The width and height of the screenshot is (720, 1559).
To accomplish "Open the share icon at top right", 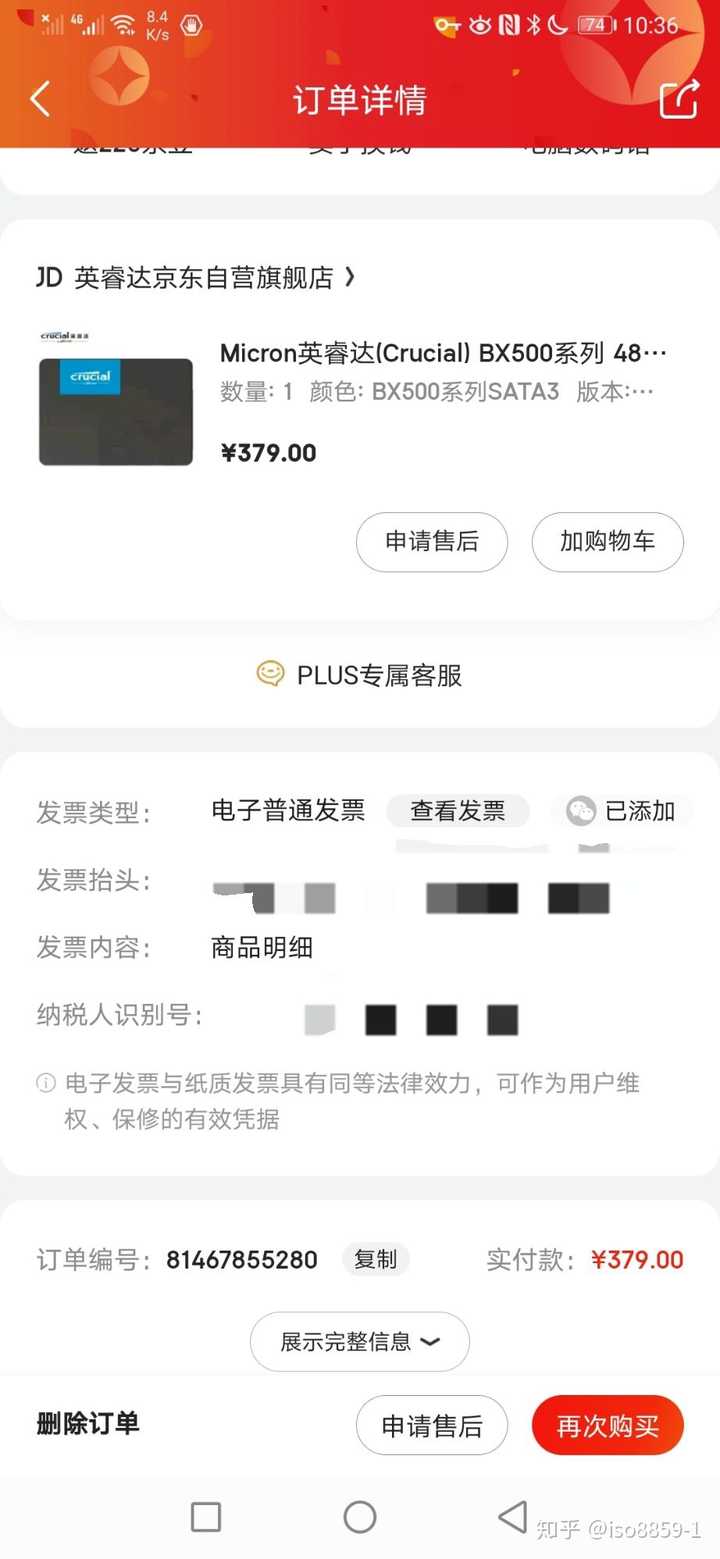I will 679,99.
